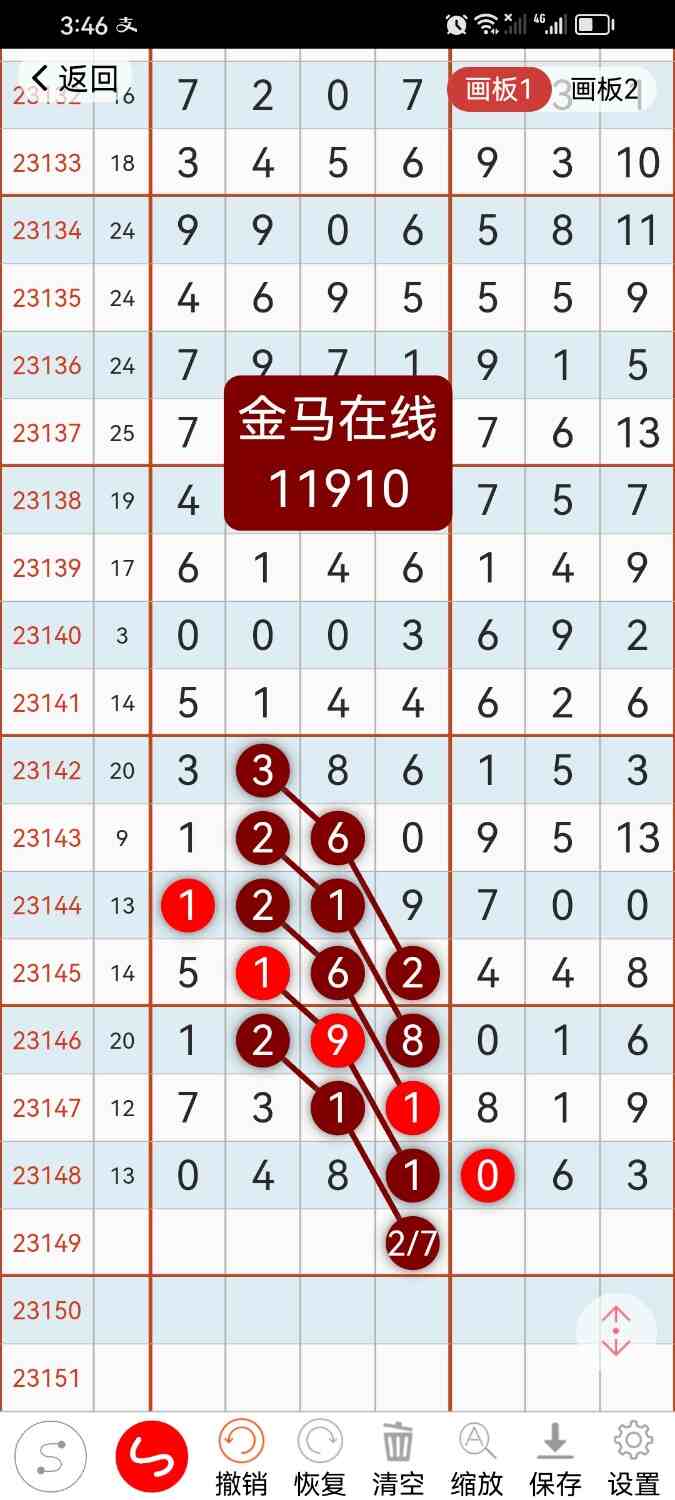Switch to 画板1 tab
The width and height of the screenshot is (675, 1500).
point(499,90)
